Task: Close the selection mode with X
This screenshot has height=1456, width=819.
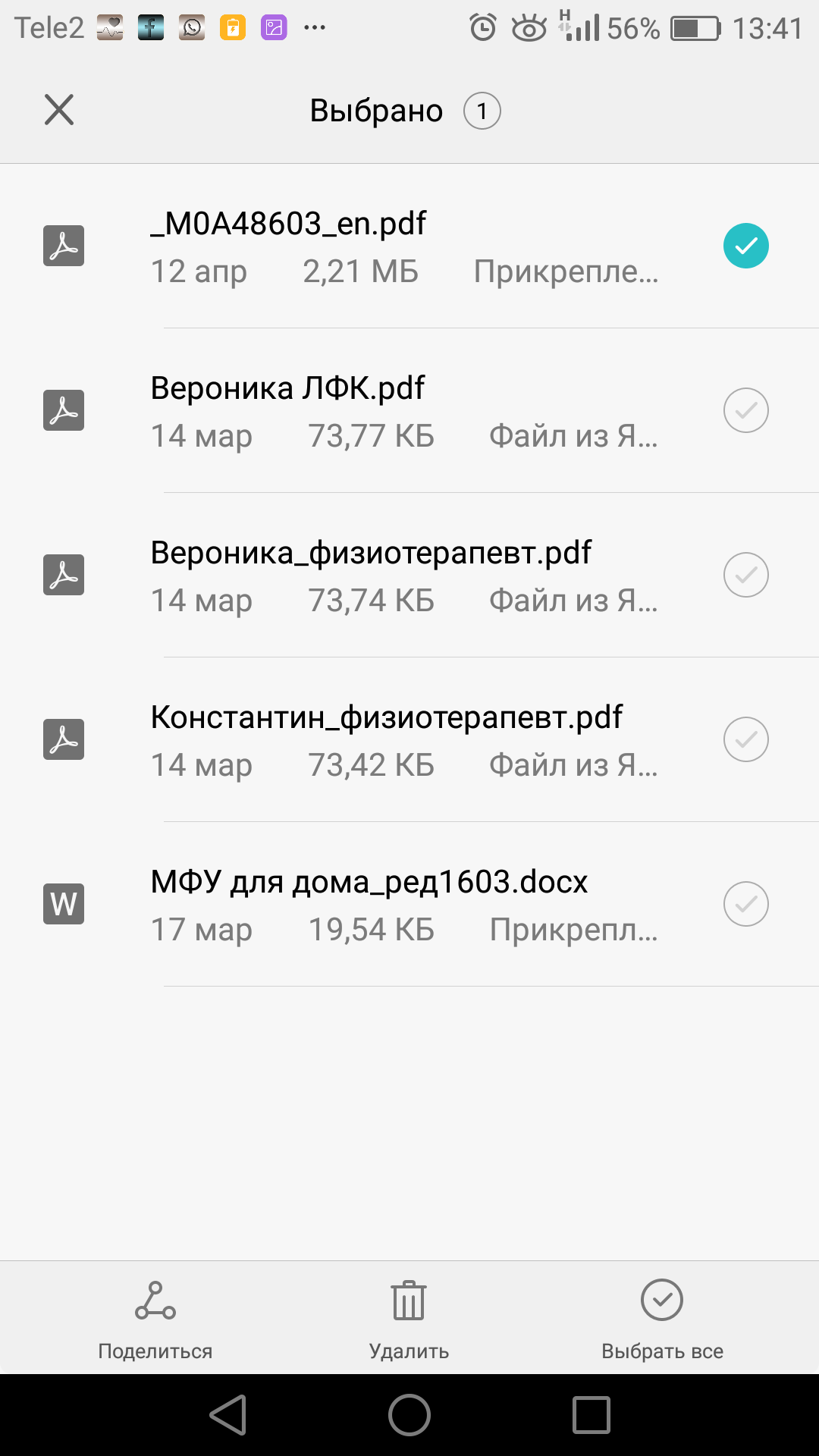Action: (x=59, y=110)
